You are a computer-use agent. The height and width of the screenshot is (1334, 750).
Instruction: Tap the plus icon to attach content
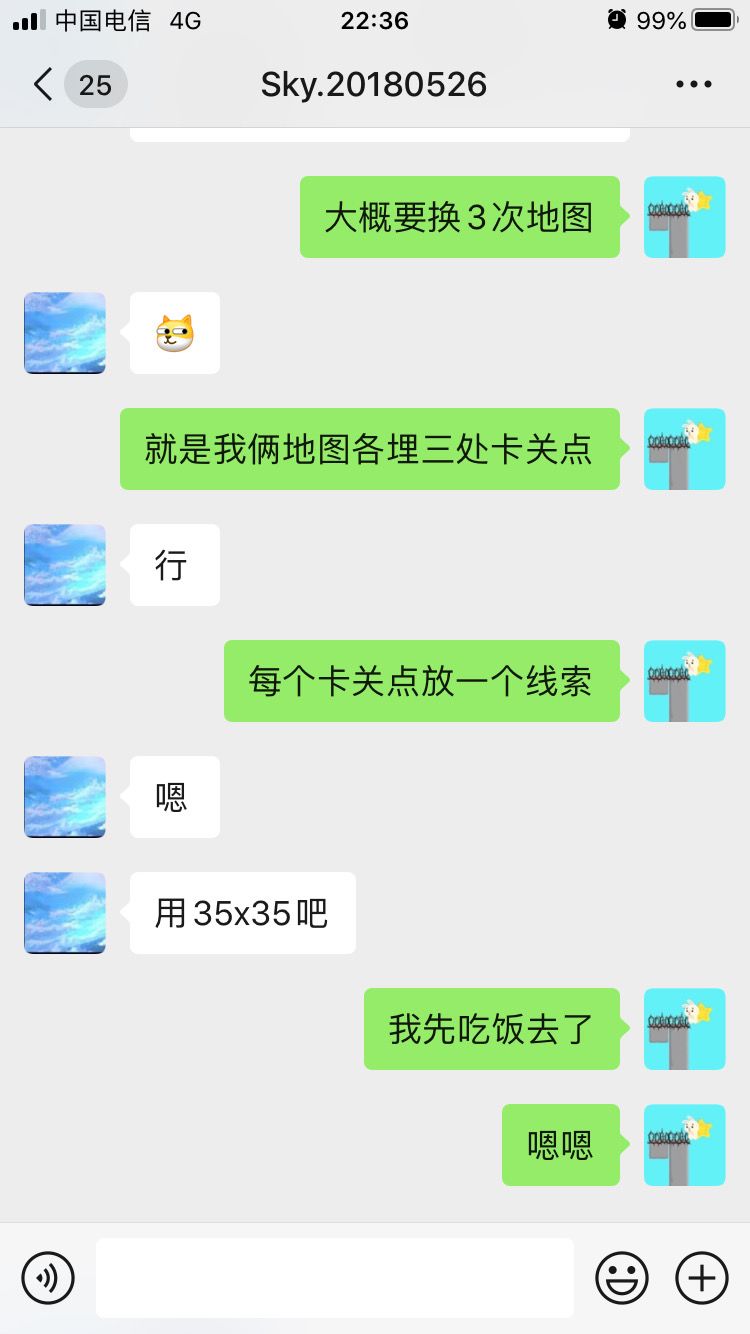(x=701, y=1277)
